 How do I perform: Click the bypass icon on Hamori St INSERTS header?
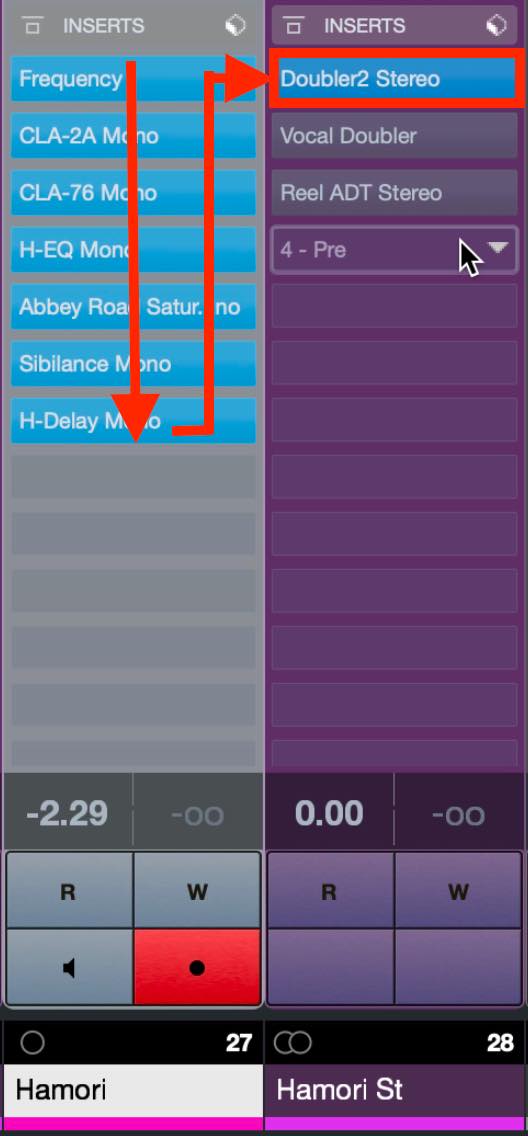pyautogui.click(x=496, y=26)
